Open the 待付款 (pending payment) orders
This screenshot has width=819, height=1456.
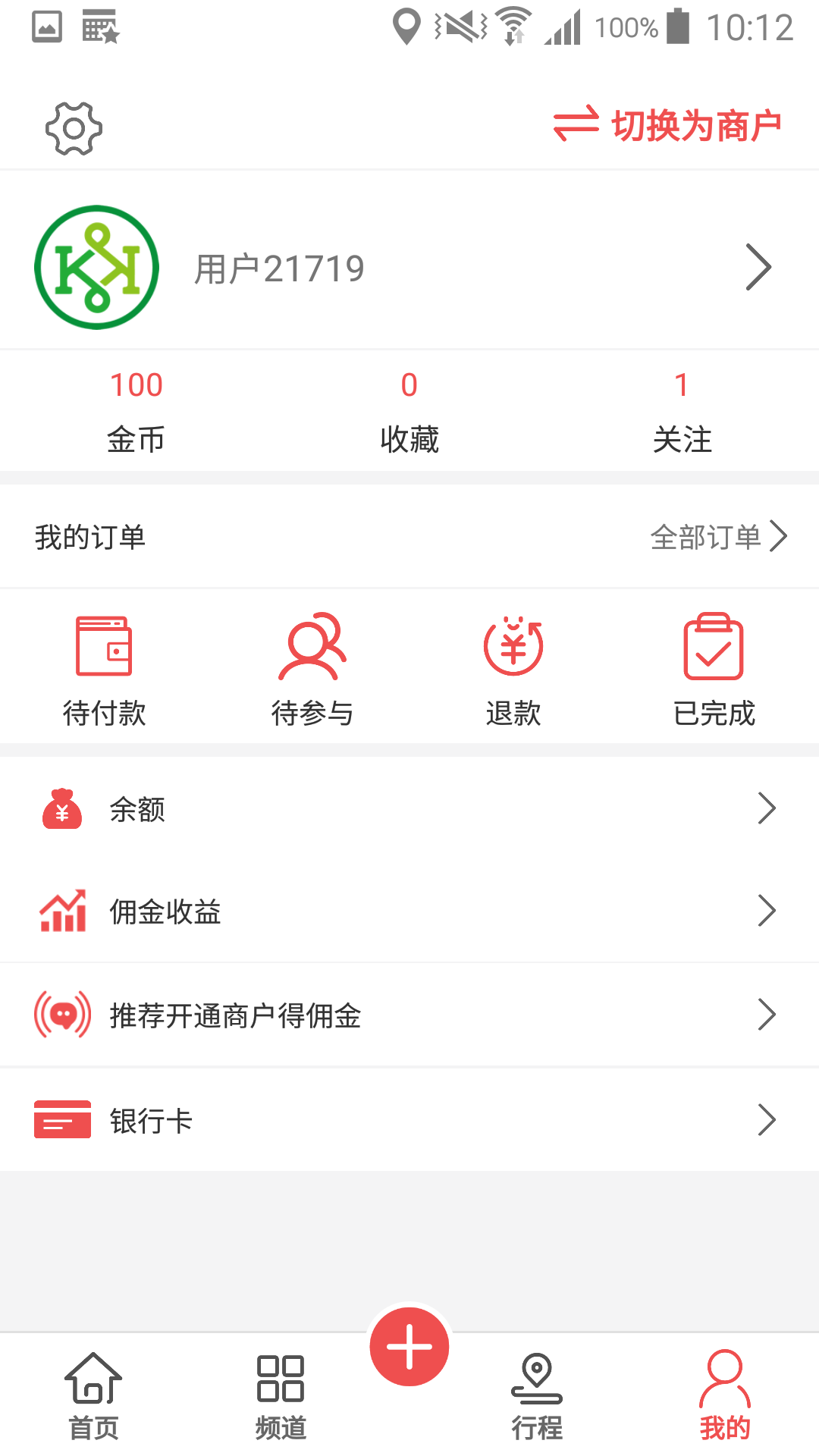[106, 667]
